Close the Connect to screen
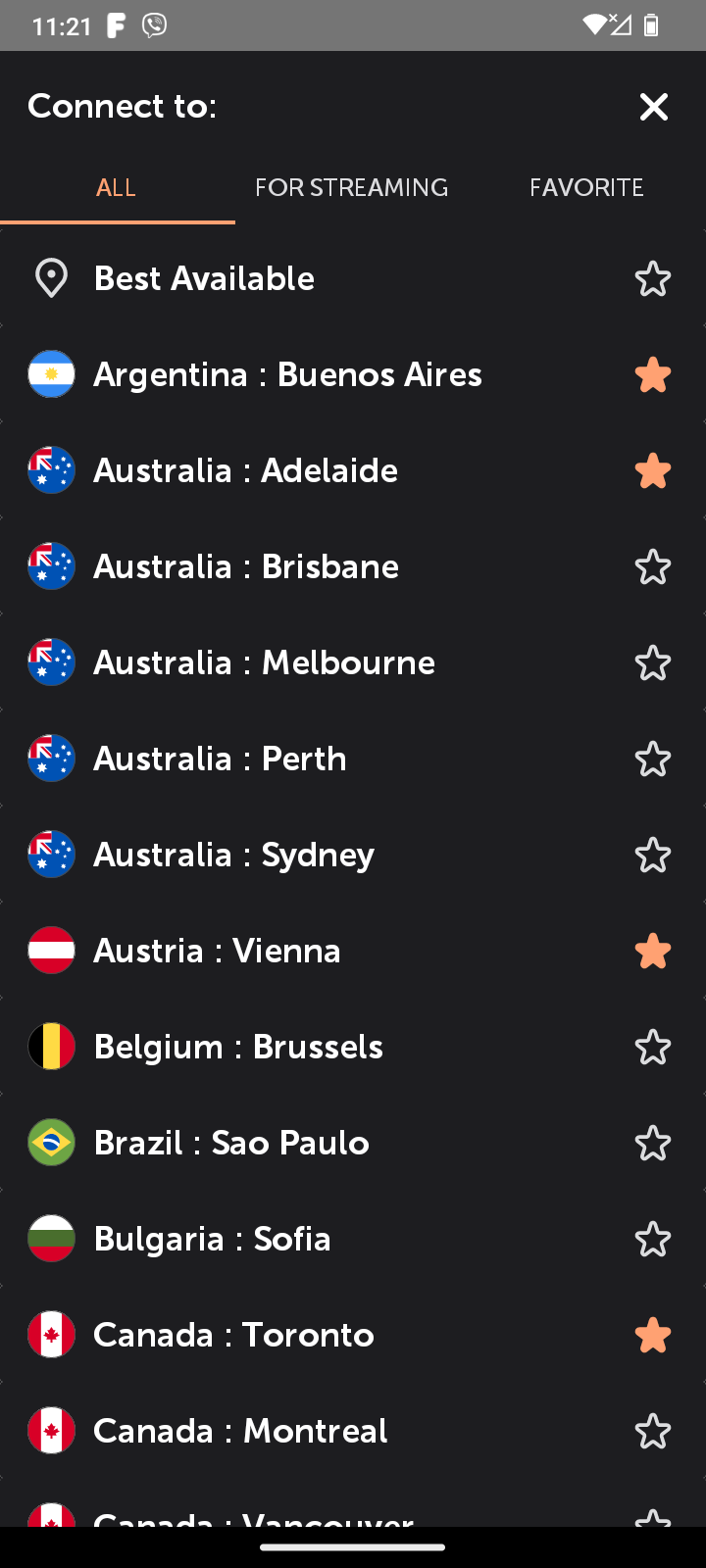 654,107
